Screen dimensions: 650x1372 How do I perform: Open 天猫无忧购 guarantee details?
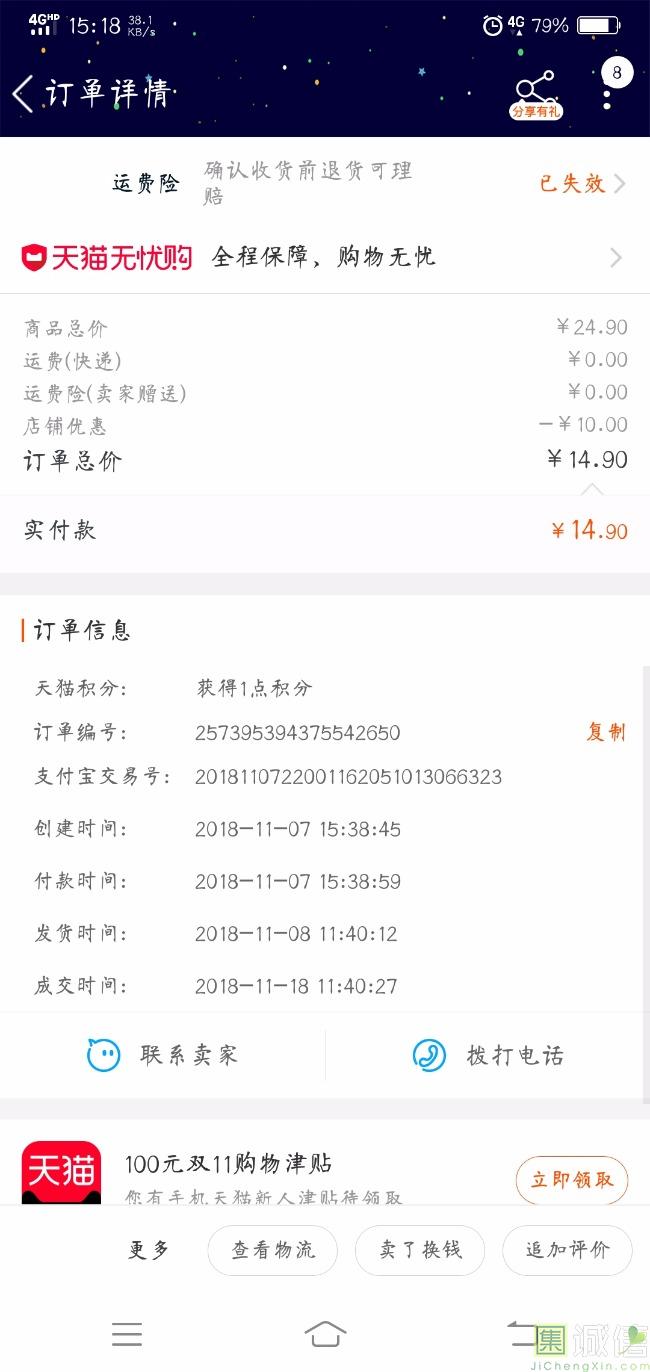pos(325,257)
